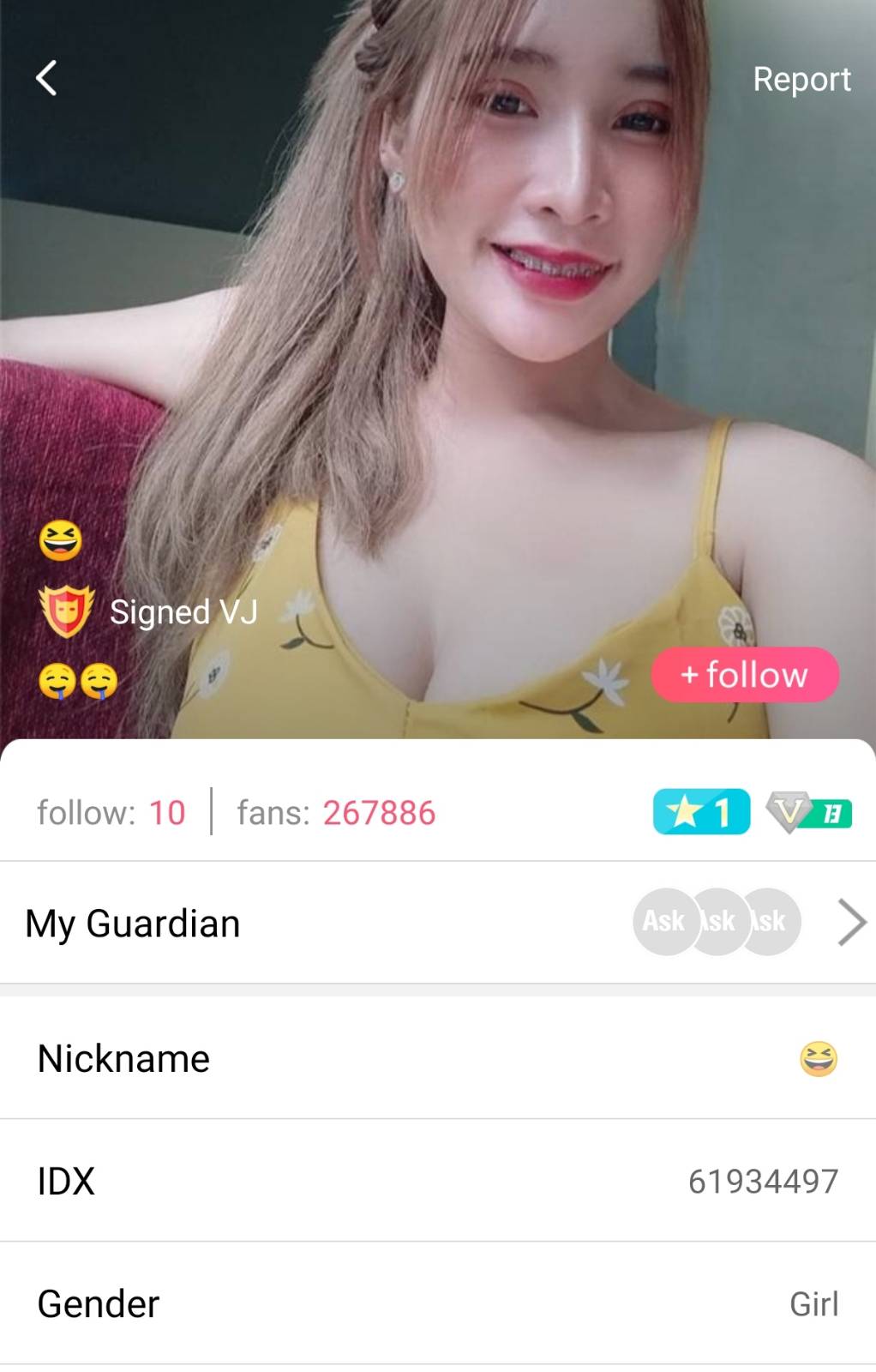Screen dimensions: 876x1372
Task: Follow this user
Action: pos(744,675)
